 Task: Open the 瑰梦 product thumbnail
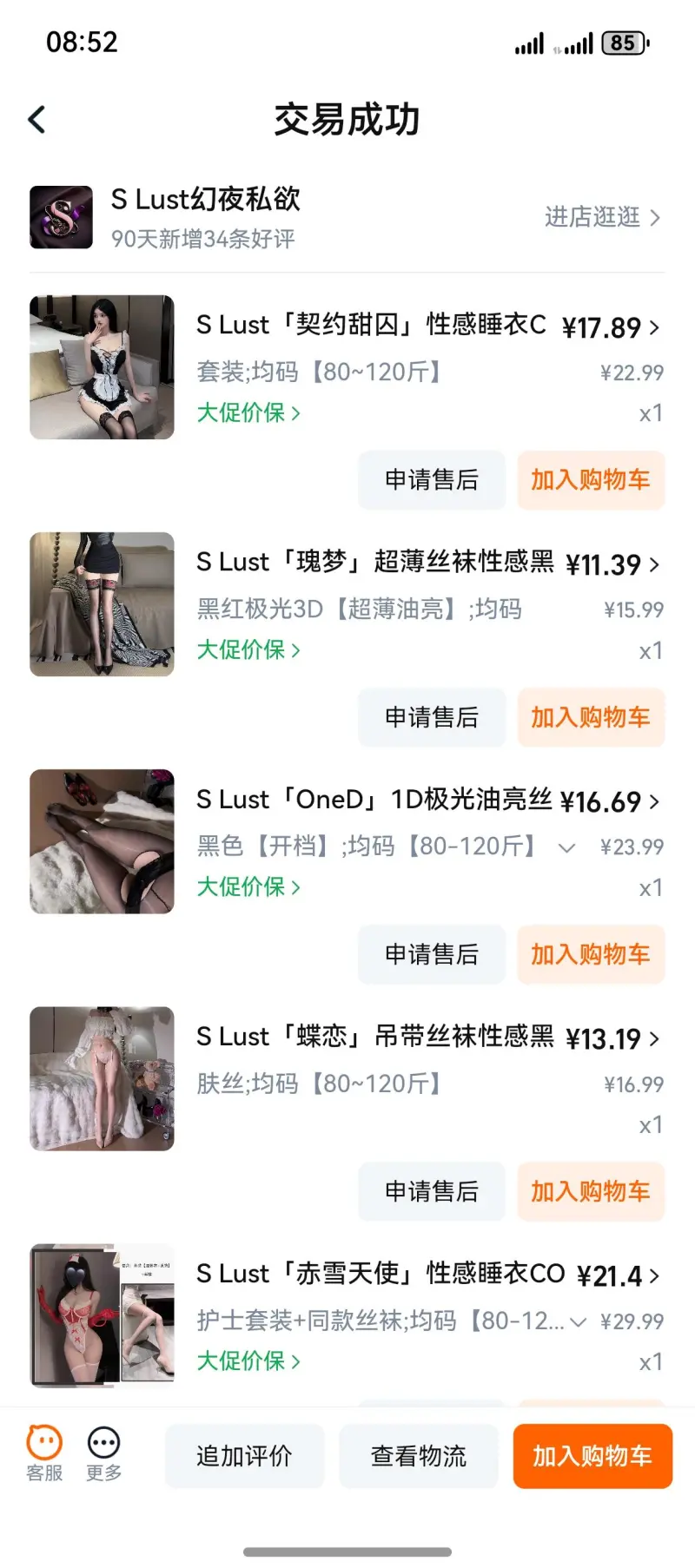click(102, 604)
